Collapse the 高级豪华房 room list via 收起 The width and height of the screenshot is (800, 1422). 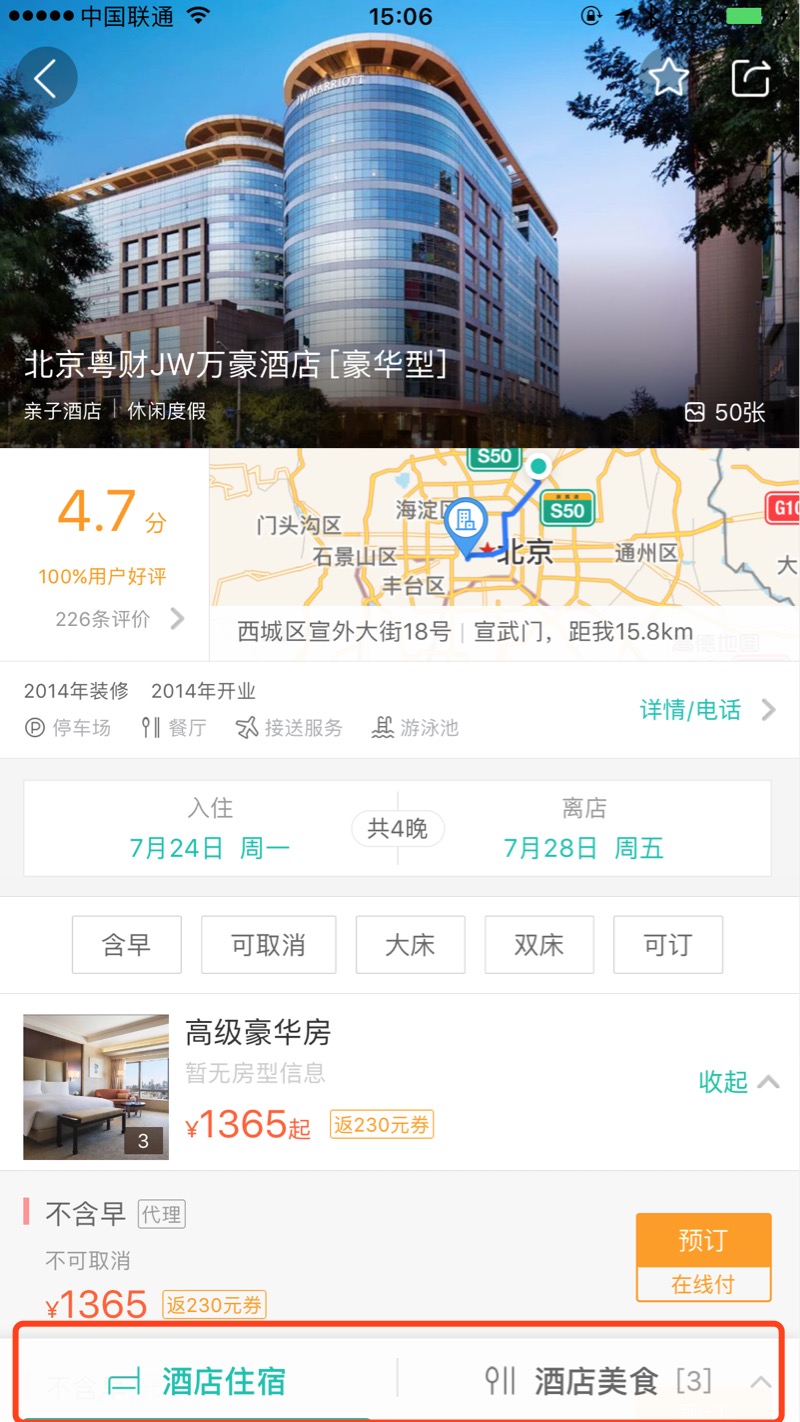tap(737, 1081)
